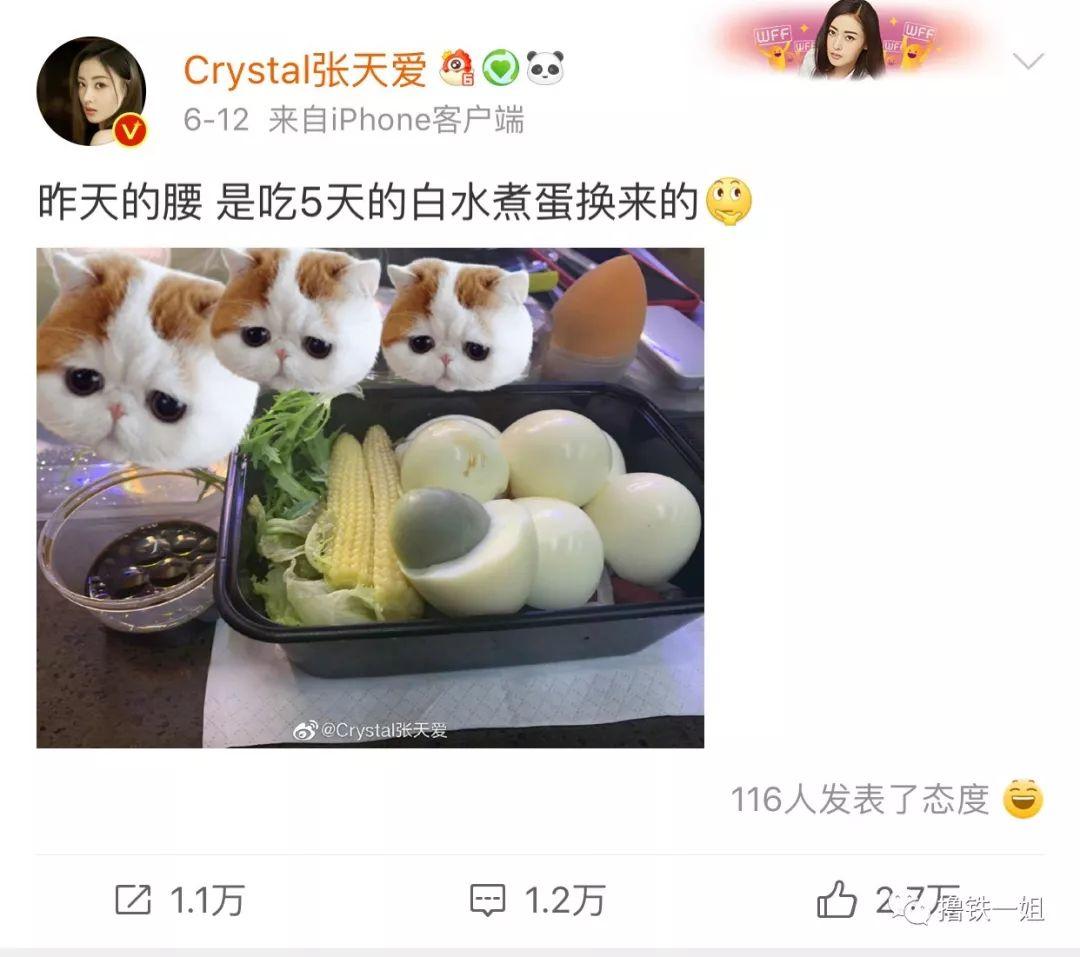
Task: Repost this post with 1.1万 shares
Action: pos(179,900)
